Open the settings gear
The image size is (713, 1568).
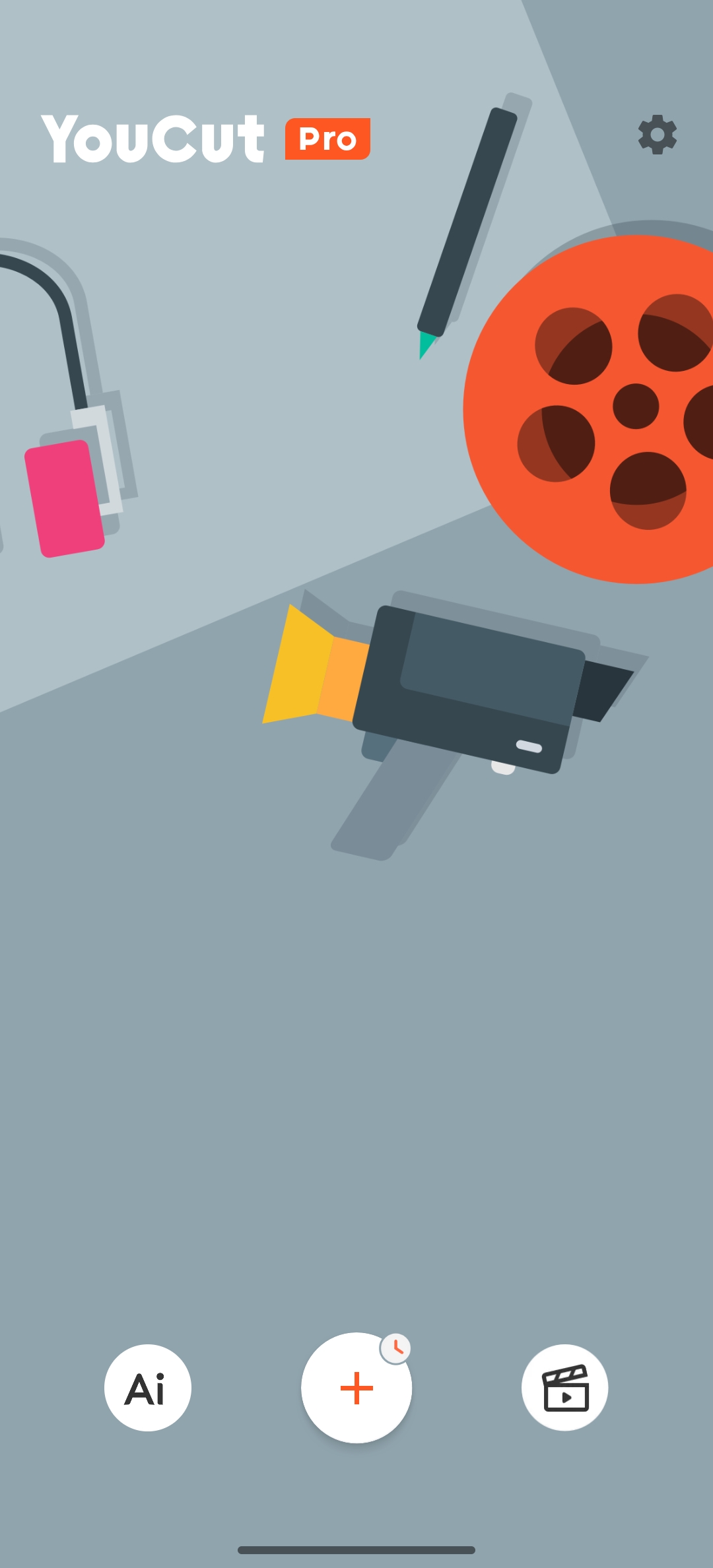pos(657,135)
